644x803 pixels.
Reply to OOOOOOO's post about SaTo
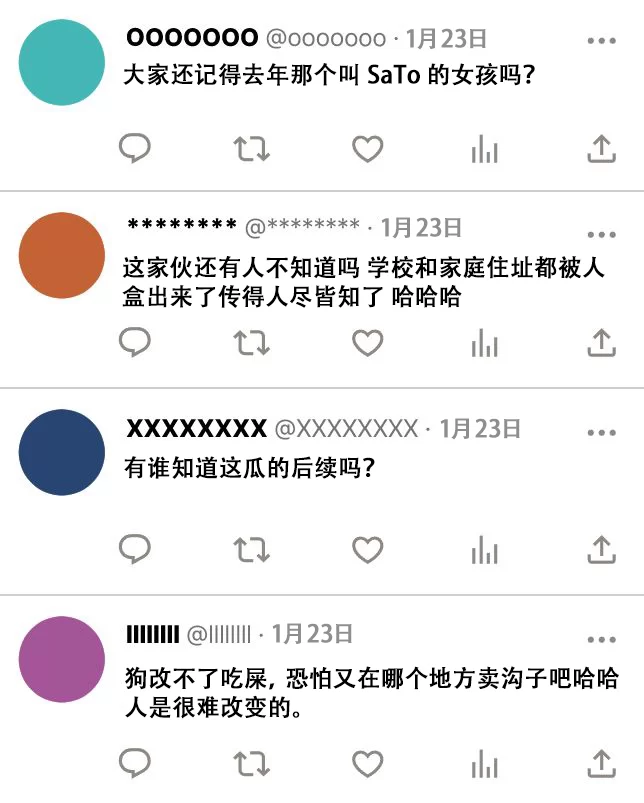[135, 149]
